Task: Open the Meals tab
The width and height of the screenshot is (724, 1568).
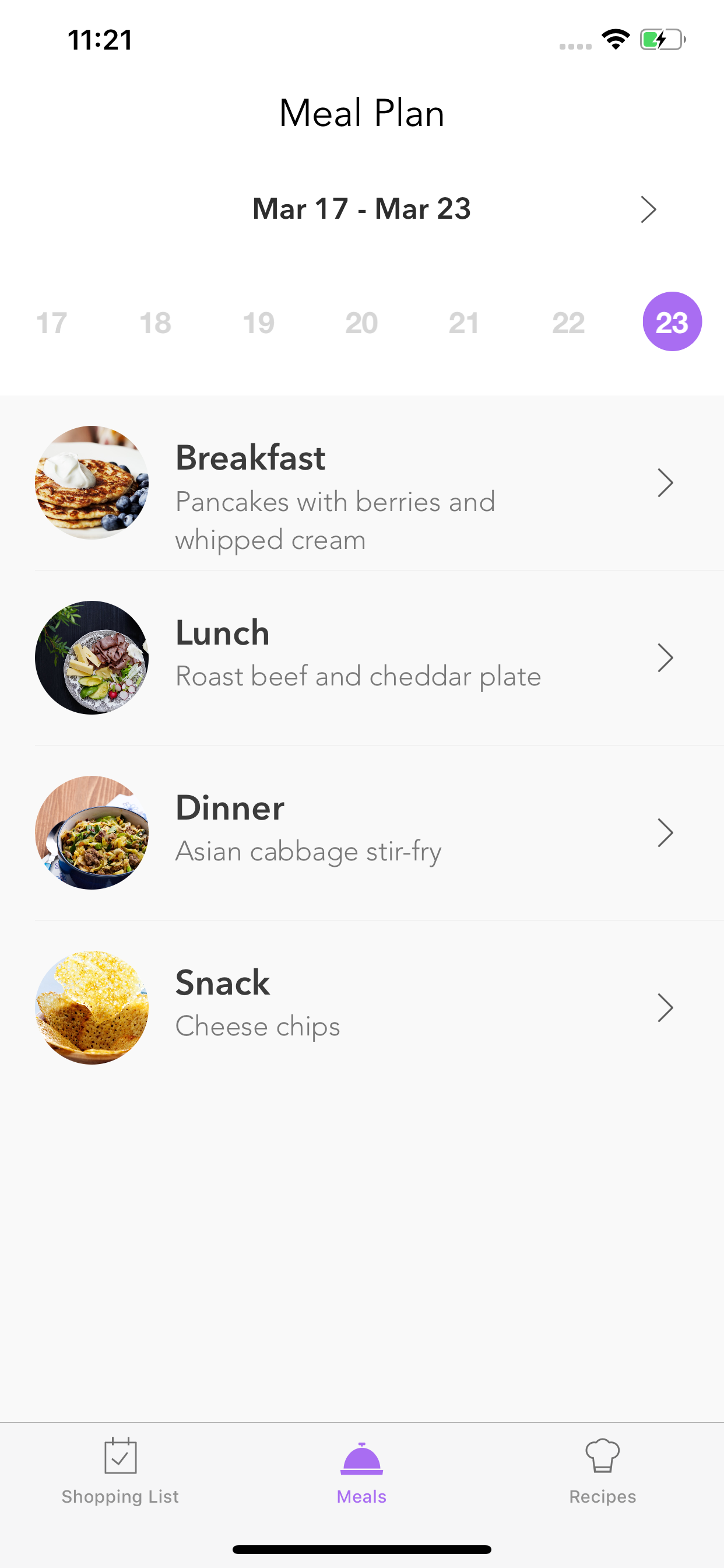Action: pos(362,1472)
